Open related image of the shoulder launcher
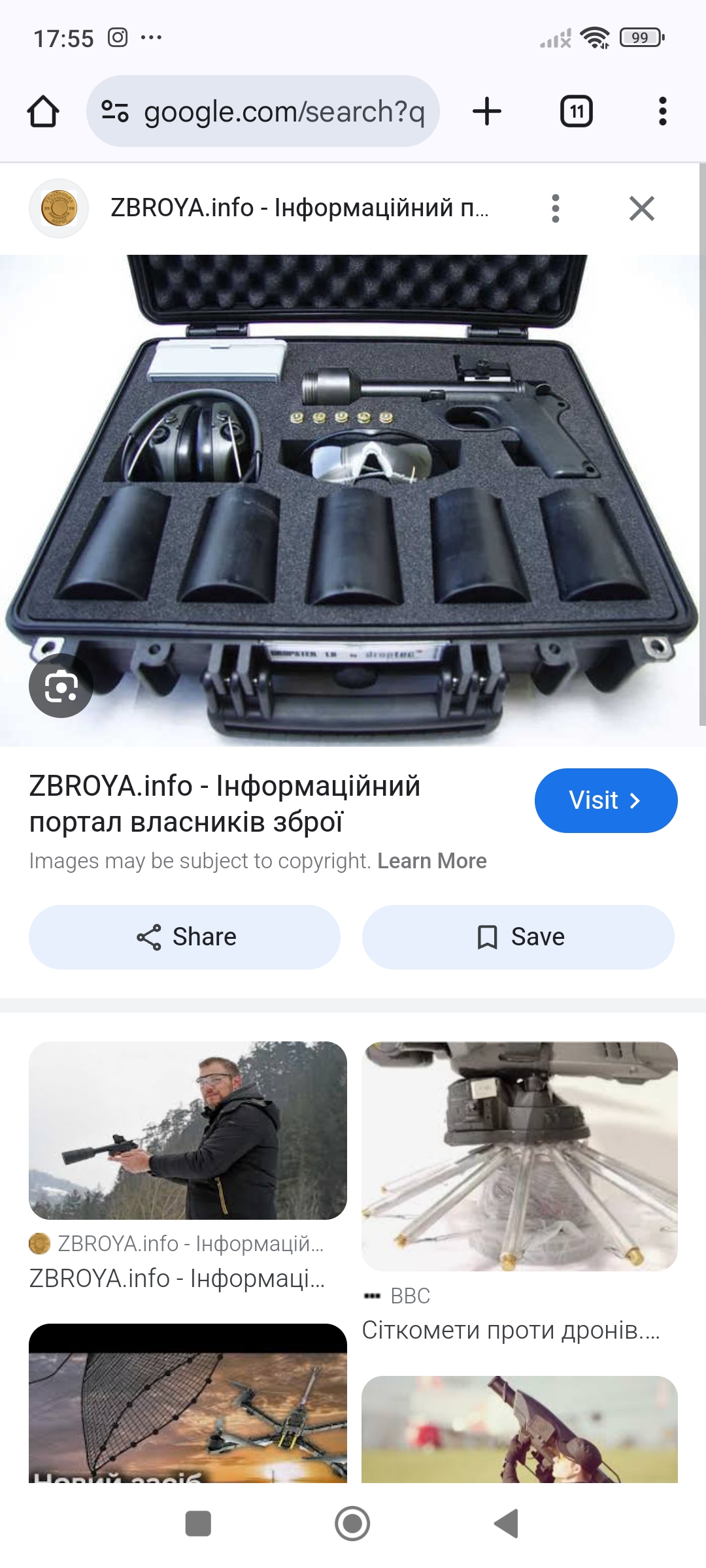The height and width of the screenshot is (1568, 706). 520,1431
